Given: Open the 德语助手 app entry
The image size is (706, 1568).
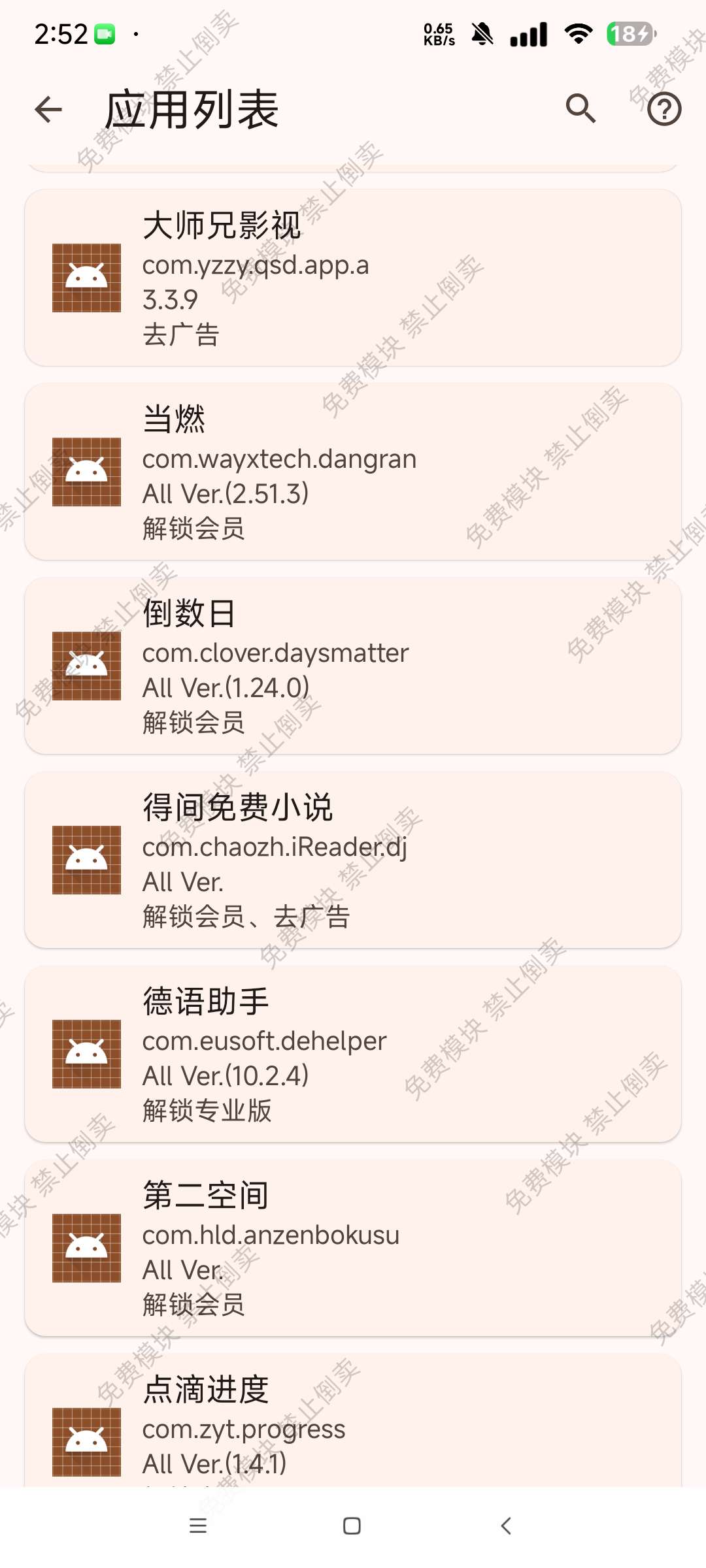Looking at the screenshot, I should click(x=353, y=1054).
